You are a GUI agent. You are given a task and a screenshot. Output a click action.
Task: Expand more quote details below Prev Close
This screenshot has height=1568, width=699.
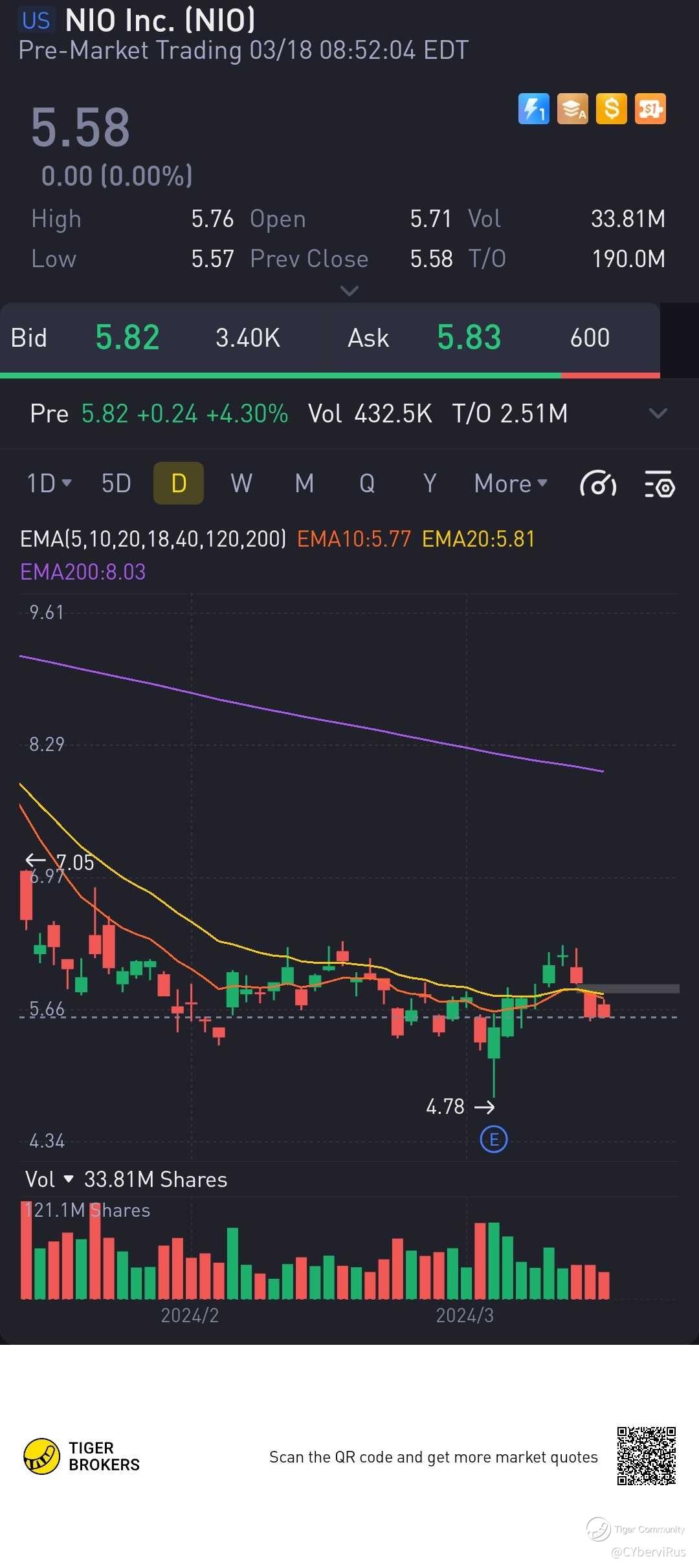[x=349, y=291]
